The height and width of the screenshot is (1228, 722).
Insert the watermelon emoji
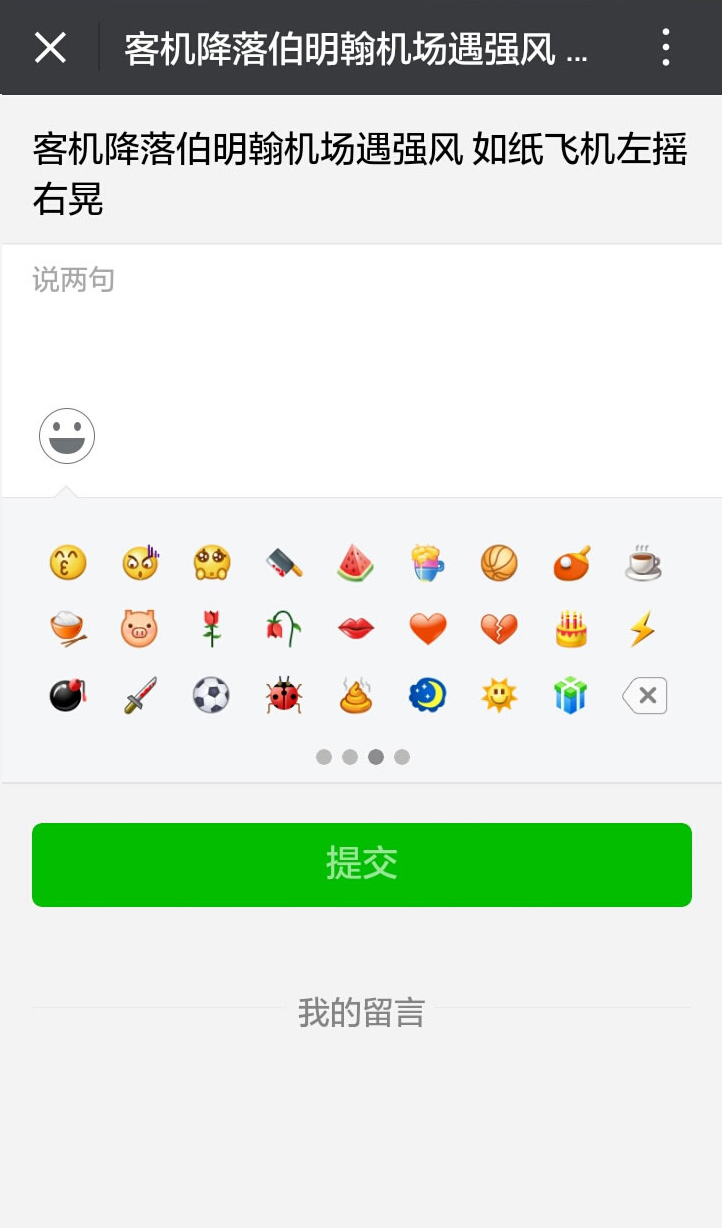click(x=355, y=563)
